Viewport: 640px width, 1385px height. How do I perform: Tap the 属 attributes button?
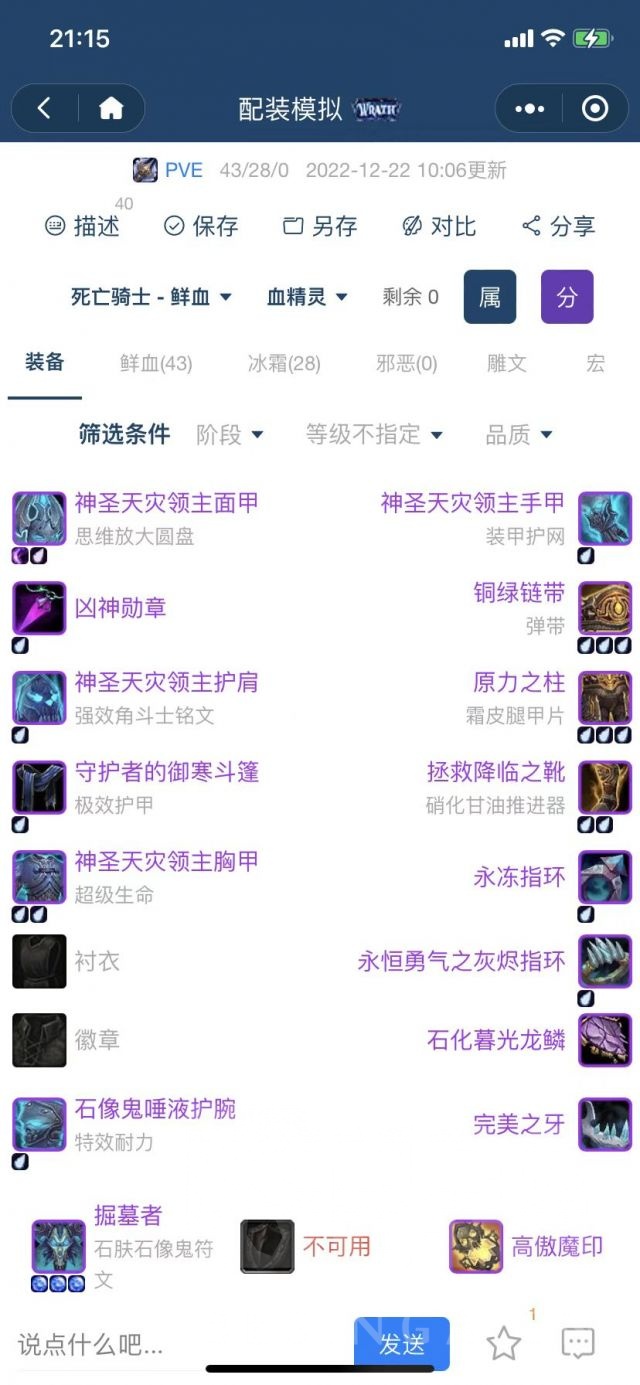click(x=490, y=297)
